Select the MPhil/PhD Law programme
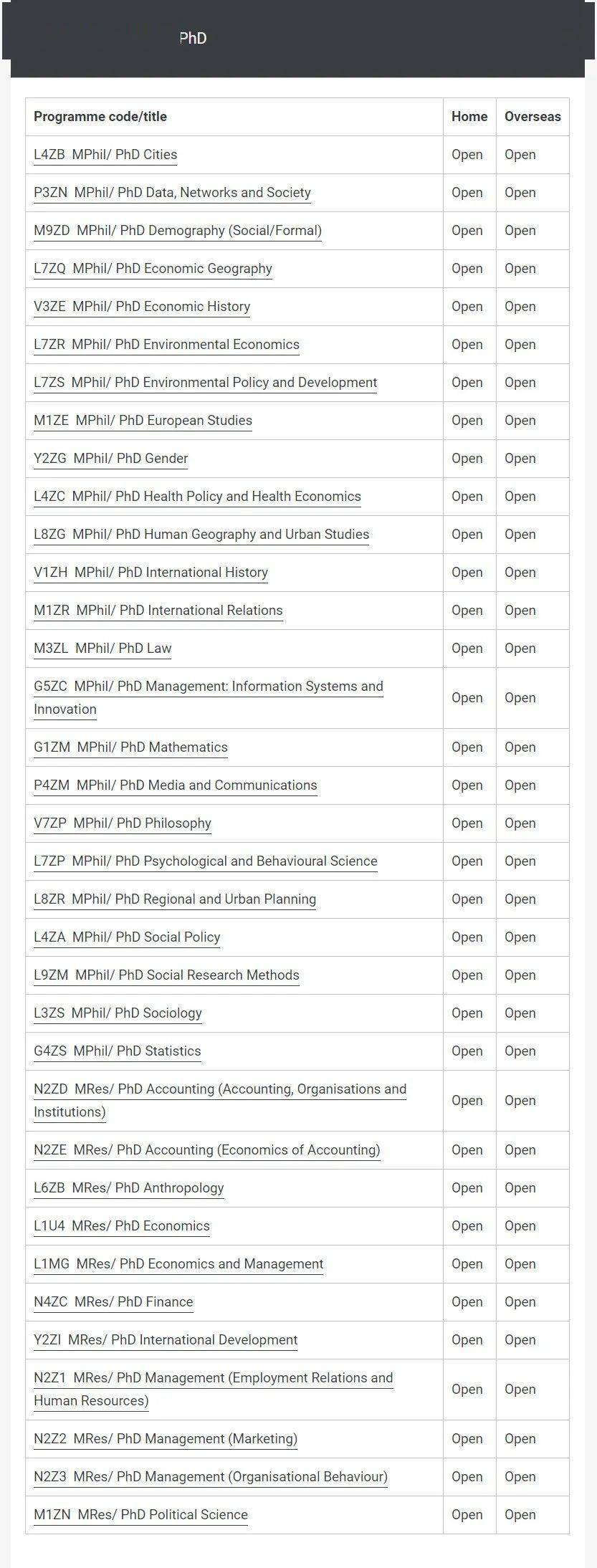Viewport: 597px width, 1568px height. 102,649
